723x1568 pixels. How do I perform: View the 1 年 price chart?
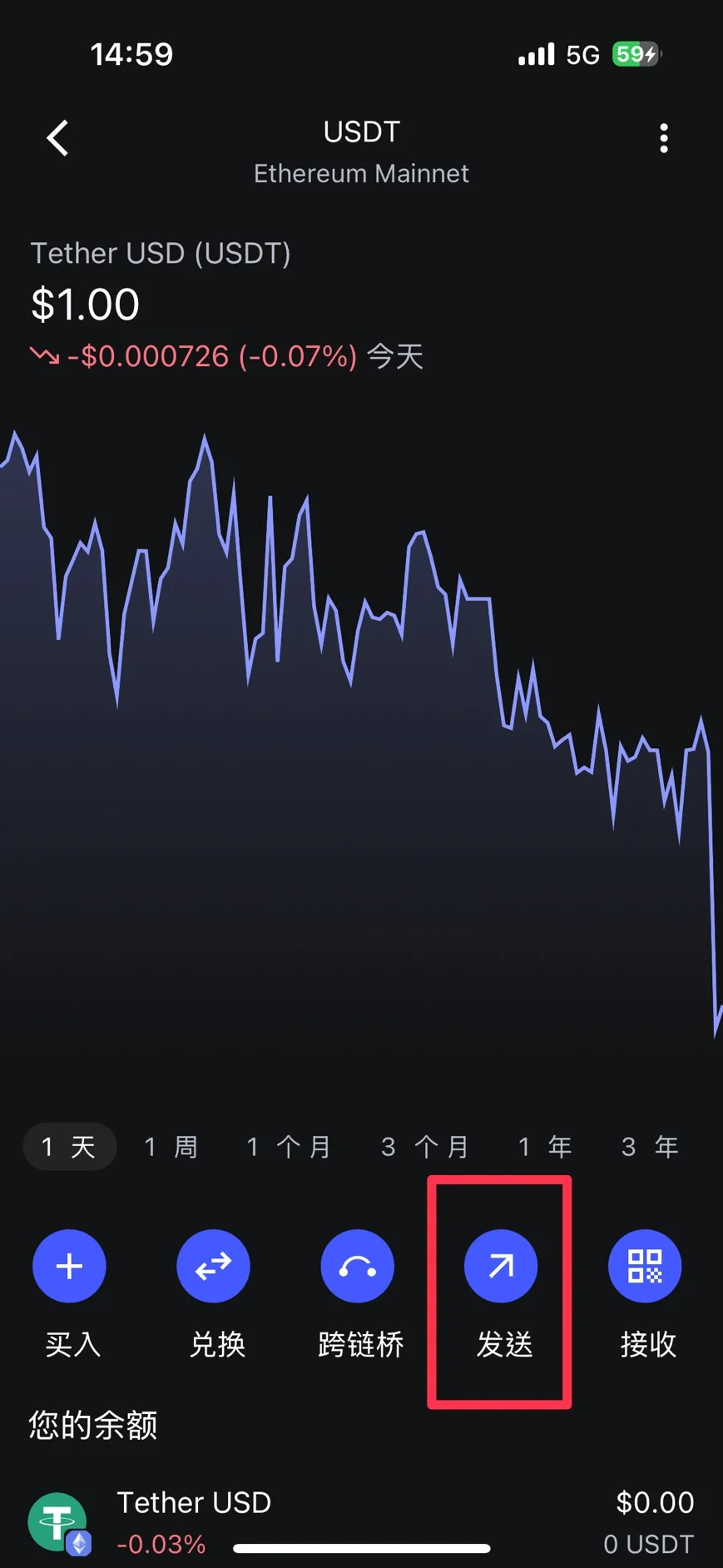(x=545, y=1147)
